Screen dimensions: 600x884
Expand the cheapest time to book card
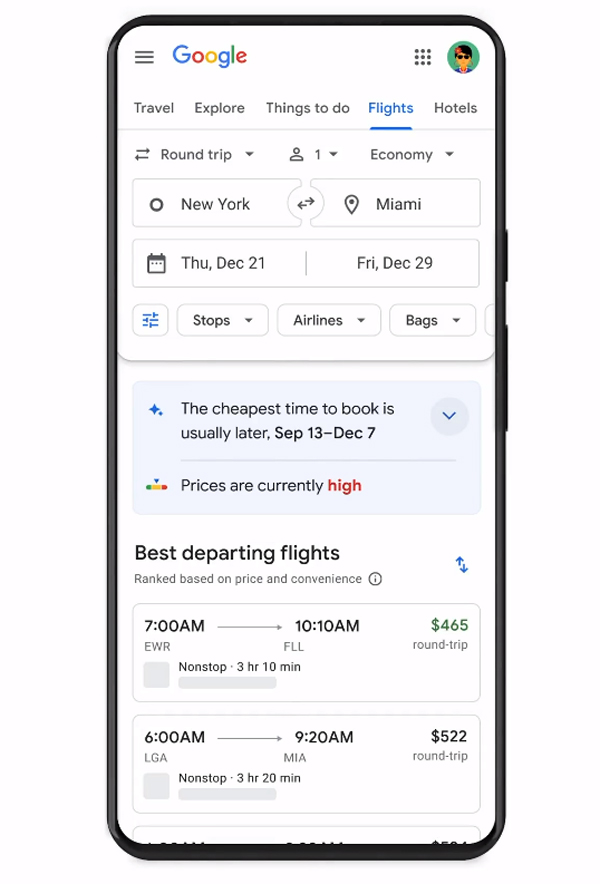(x=449, y=416)
